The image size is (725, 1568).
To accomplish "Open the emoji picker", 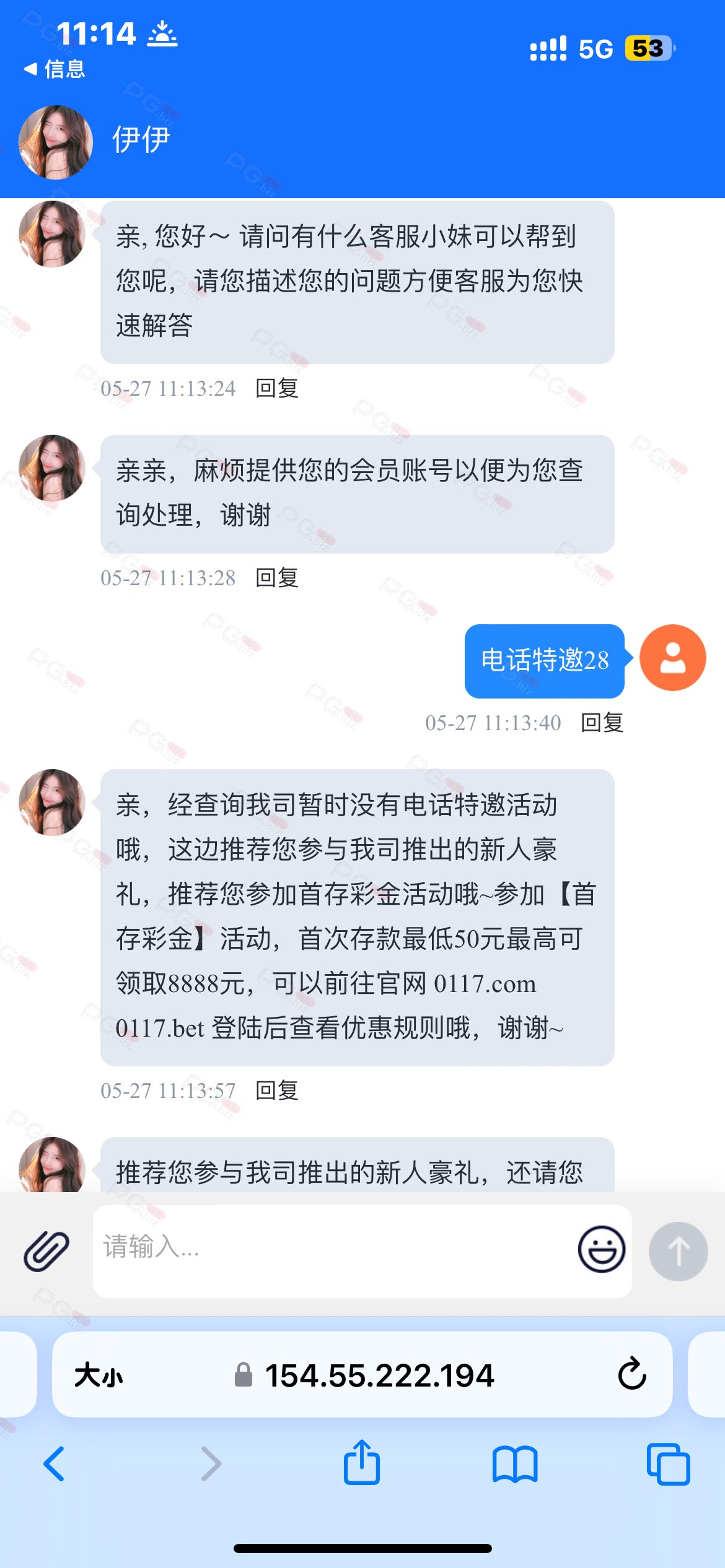I will (x=601, y=1249).
